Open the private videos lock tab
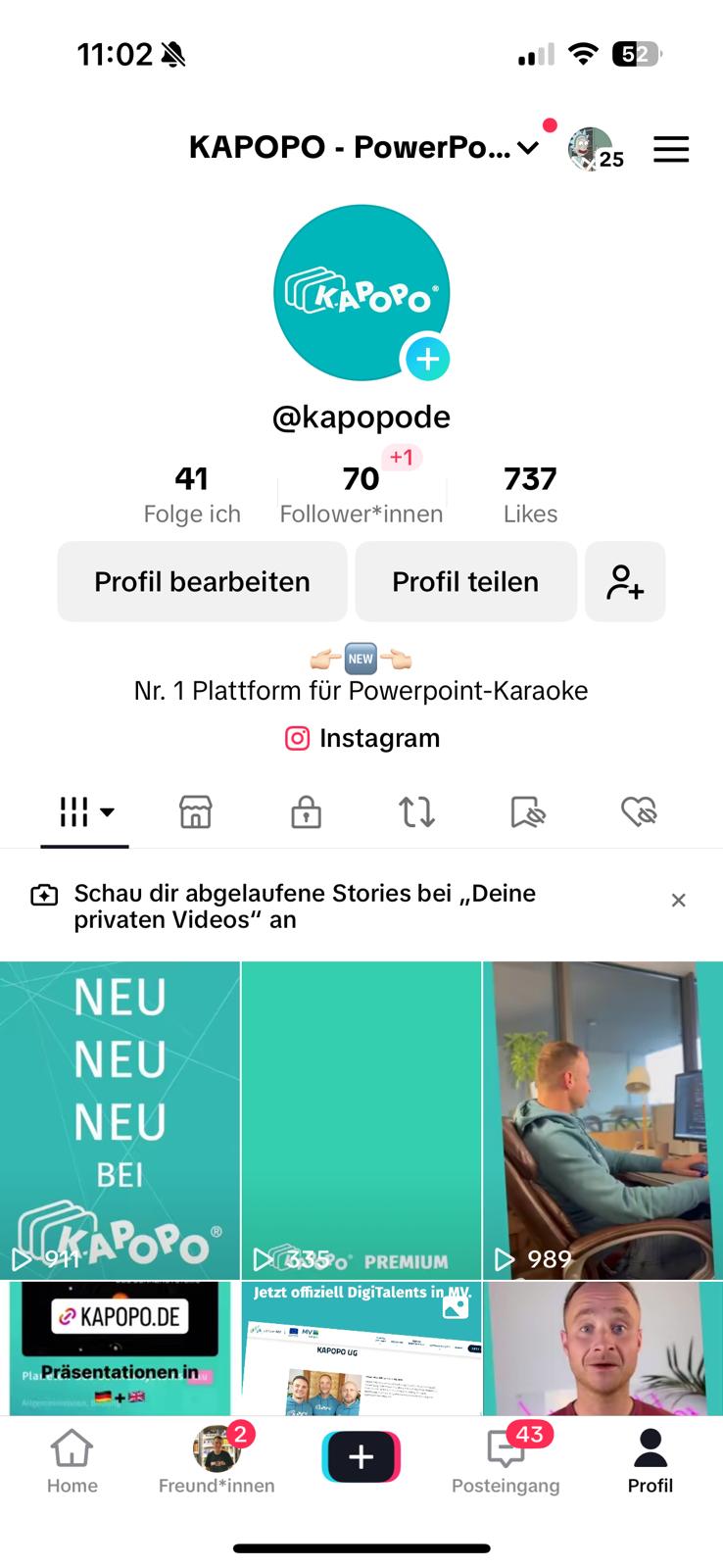This screenshot has height=1568, width=723. pyautogui.click(x=306, y=812)
